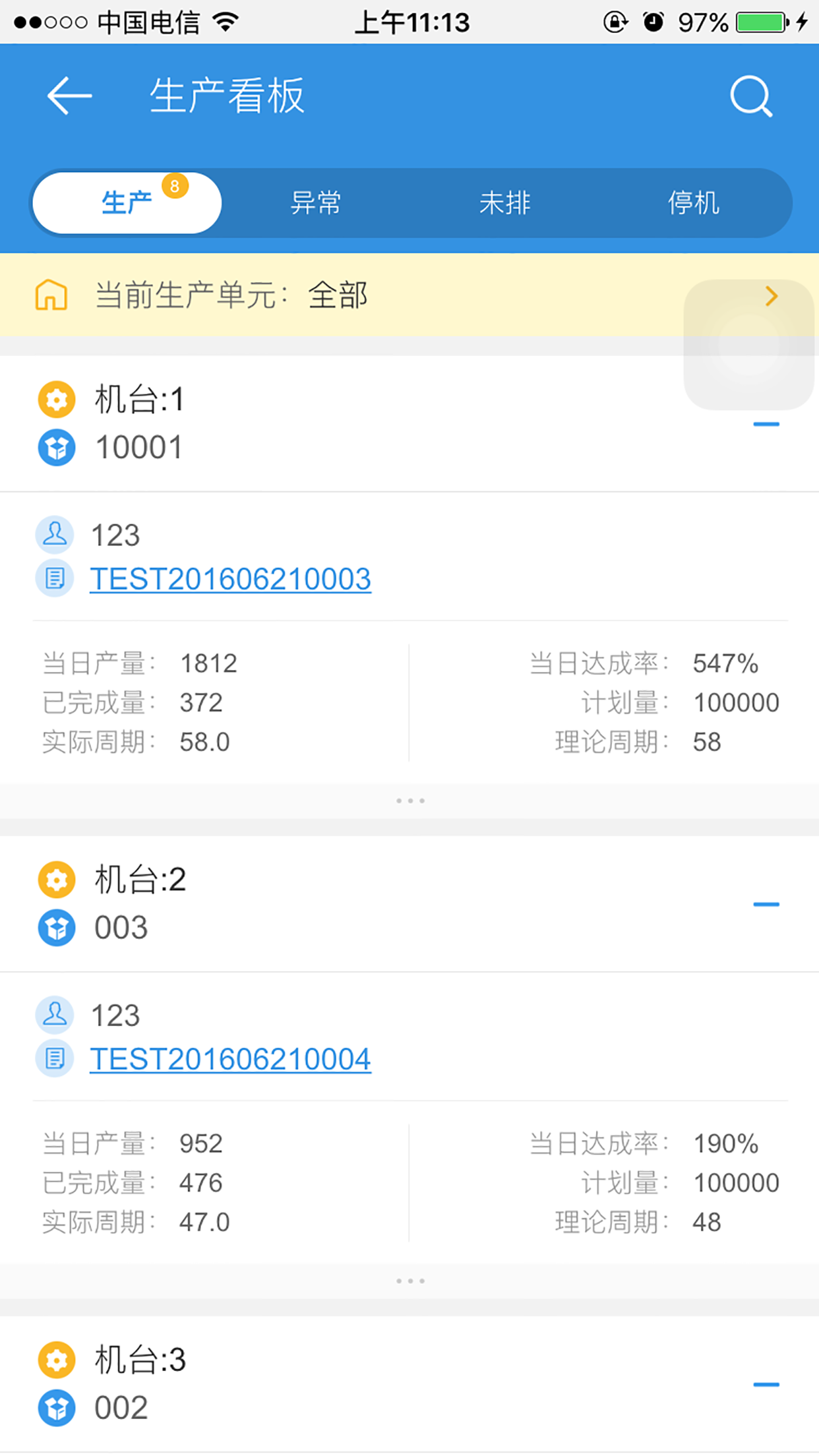Screen dimensions: 819x1456
Task: Collapse the 机台:3 card
Action: tap(766, 1384)
